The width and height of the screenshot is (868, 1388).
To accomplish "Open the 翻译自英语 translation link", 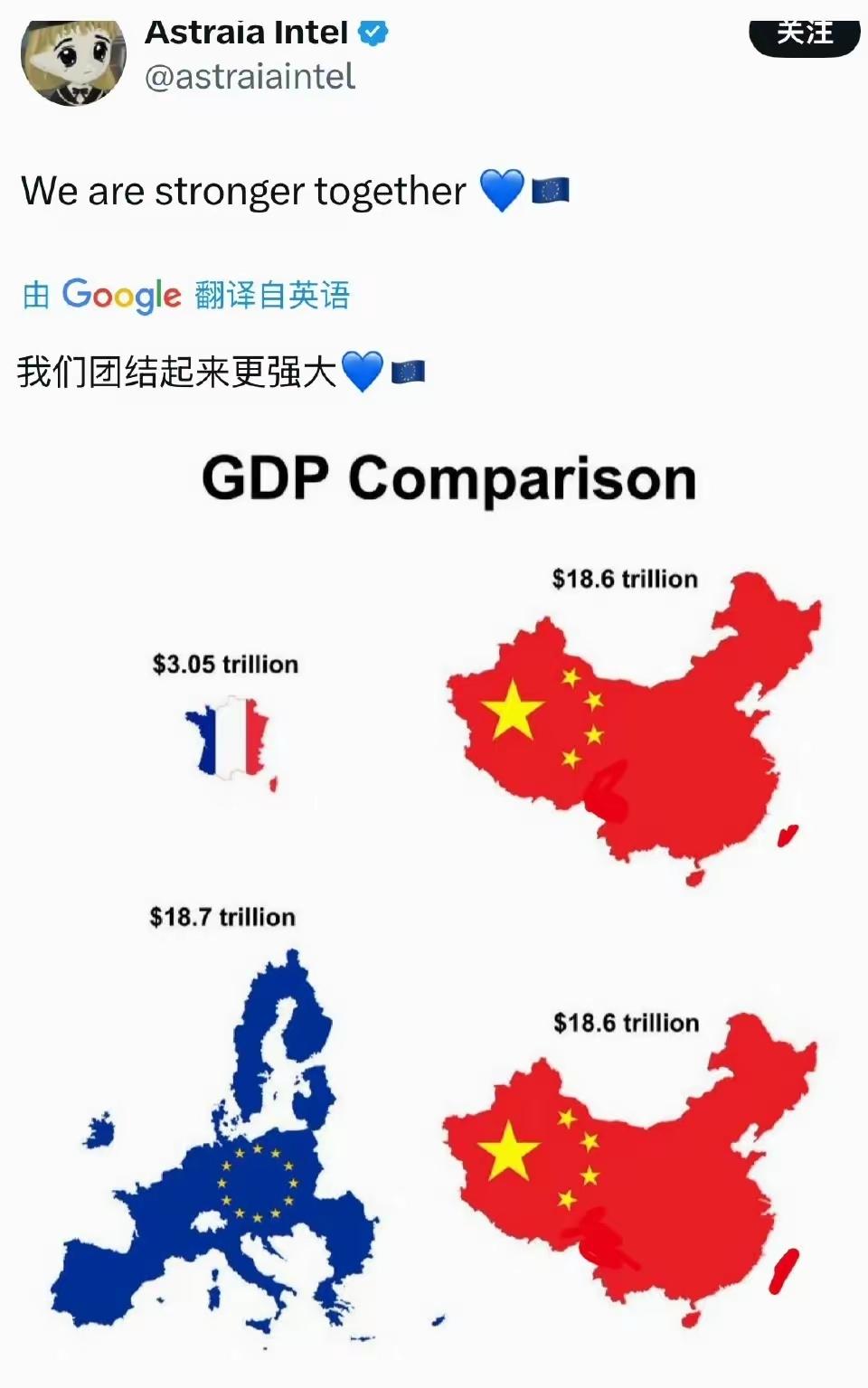I will [271, 294].
